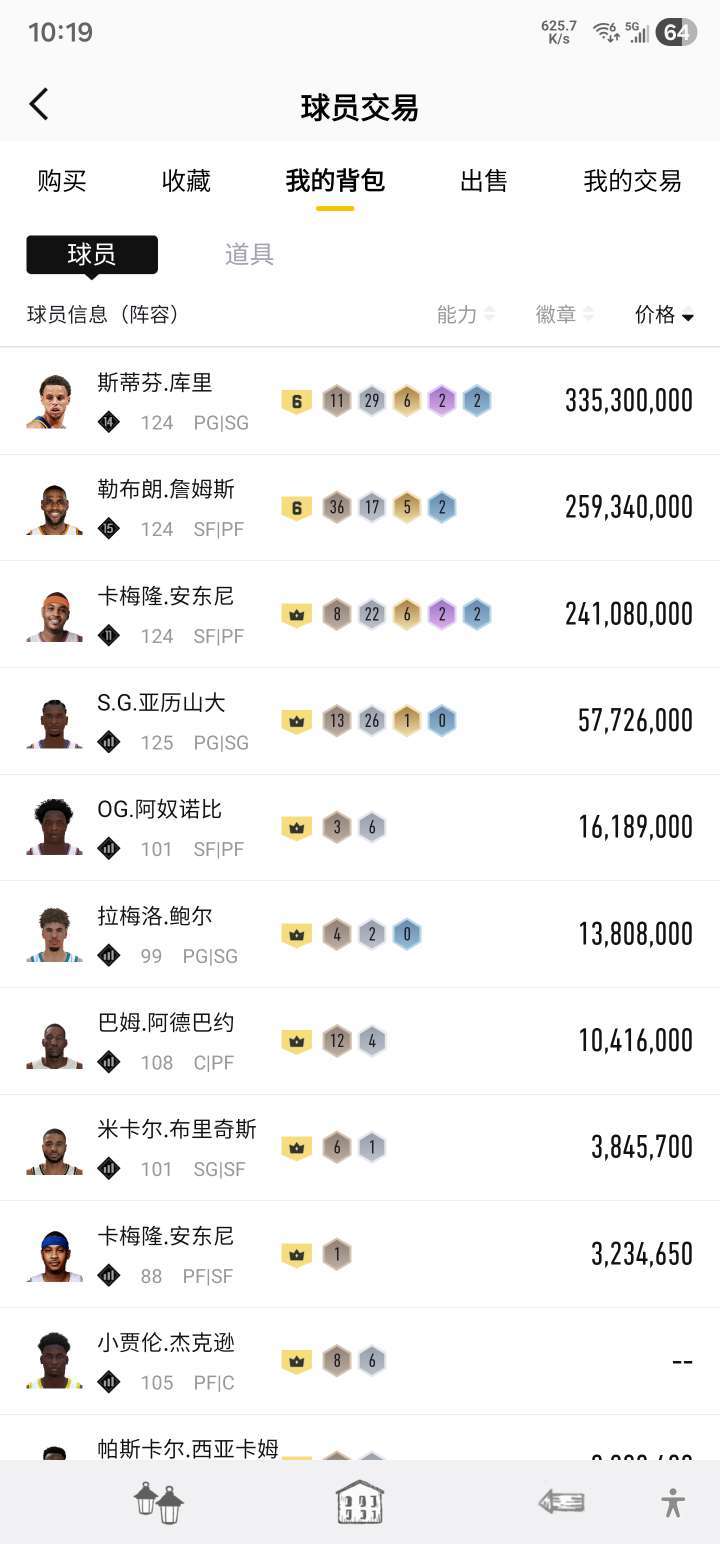Select the 米卡尔.布里奇斯 row
The width and height of the screenshot is (720, 1544).
point(360,1148)
